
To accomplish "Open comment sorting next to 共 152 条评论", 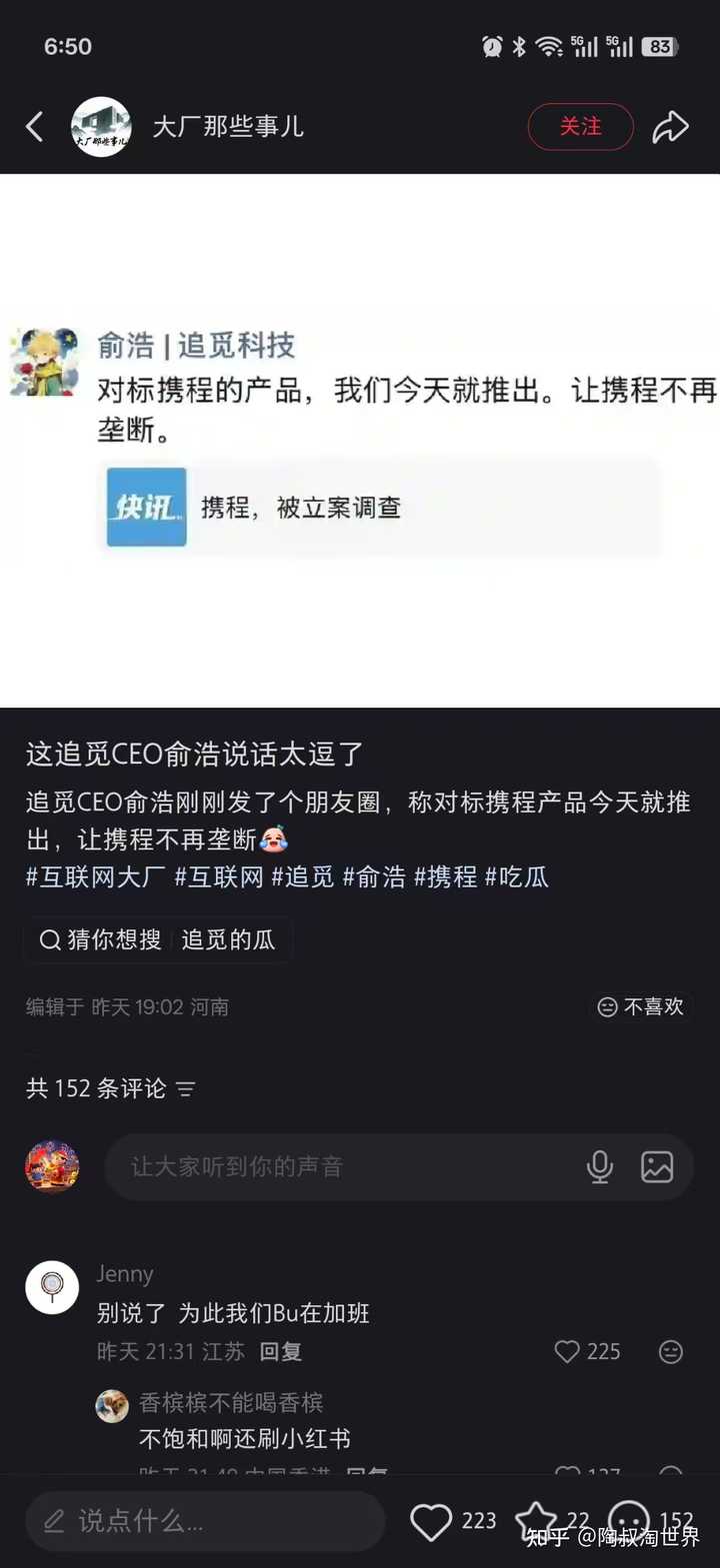I will 185,1089.
